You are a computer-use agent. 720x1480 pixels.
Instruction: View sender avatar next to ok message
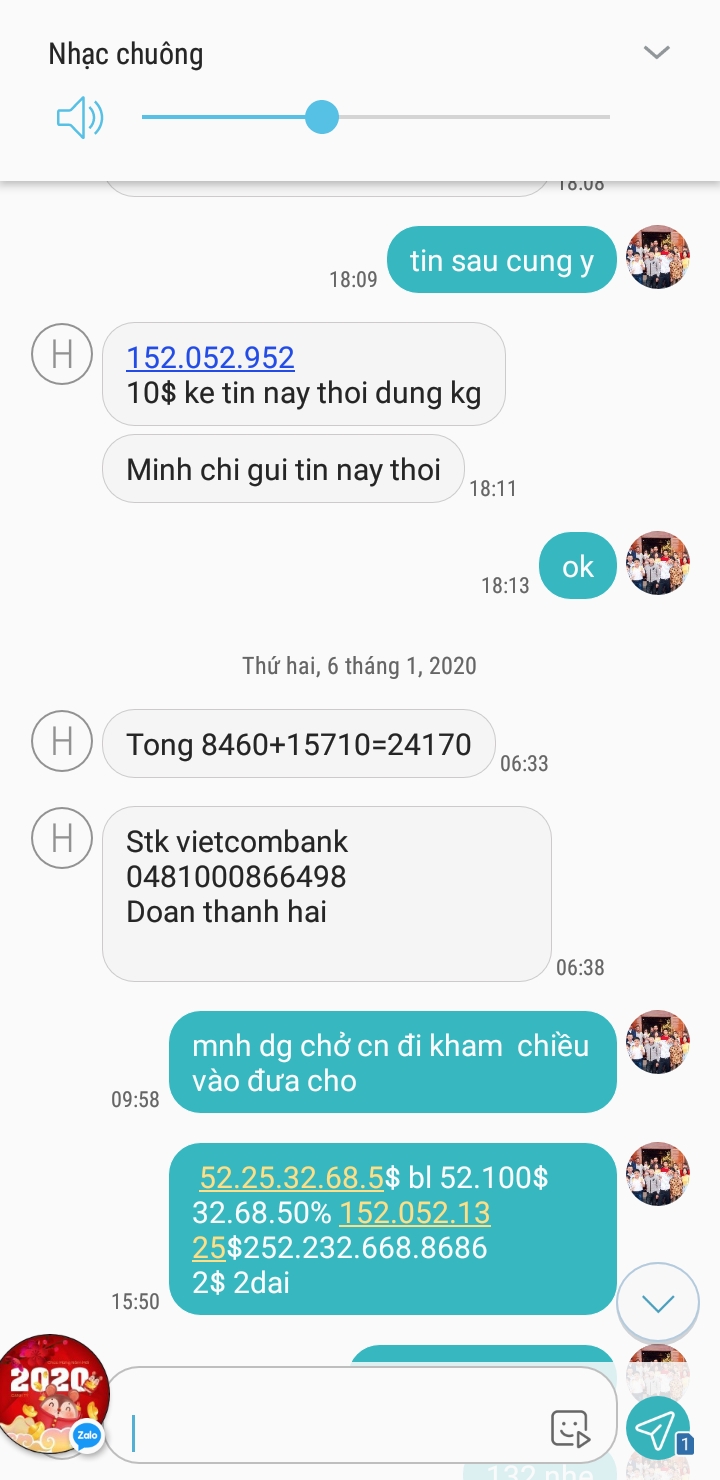click(x=658, y=563)
